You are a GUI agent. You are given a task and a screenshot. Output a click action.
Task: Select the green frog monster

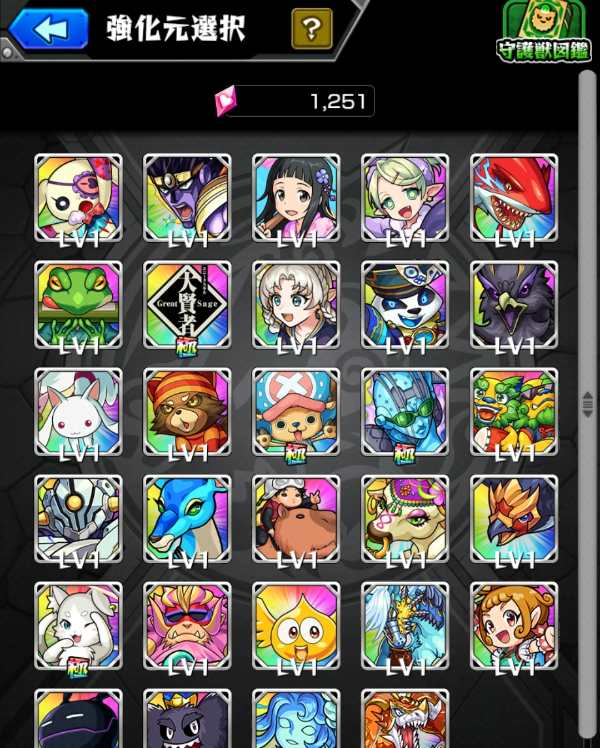tap(78, 305)
